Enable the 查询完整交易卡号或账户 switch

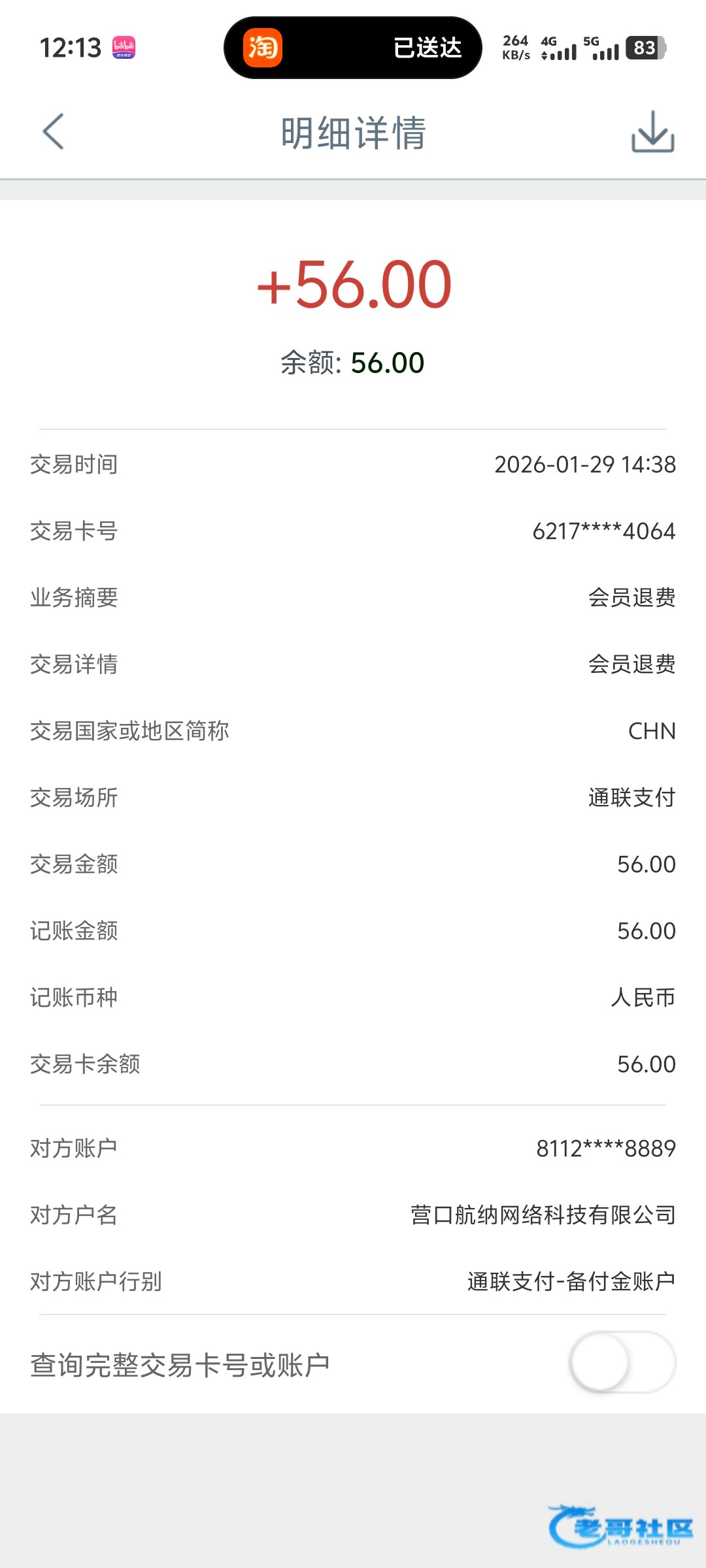pyautogui.click(x=622, y=1363)
